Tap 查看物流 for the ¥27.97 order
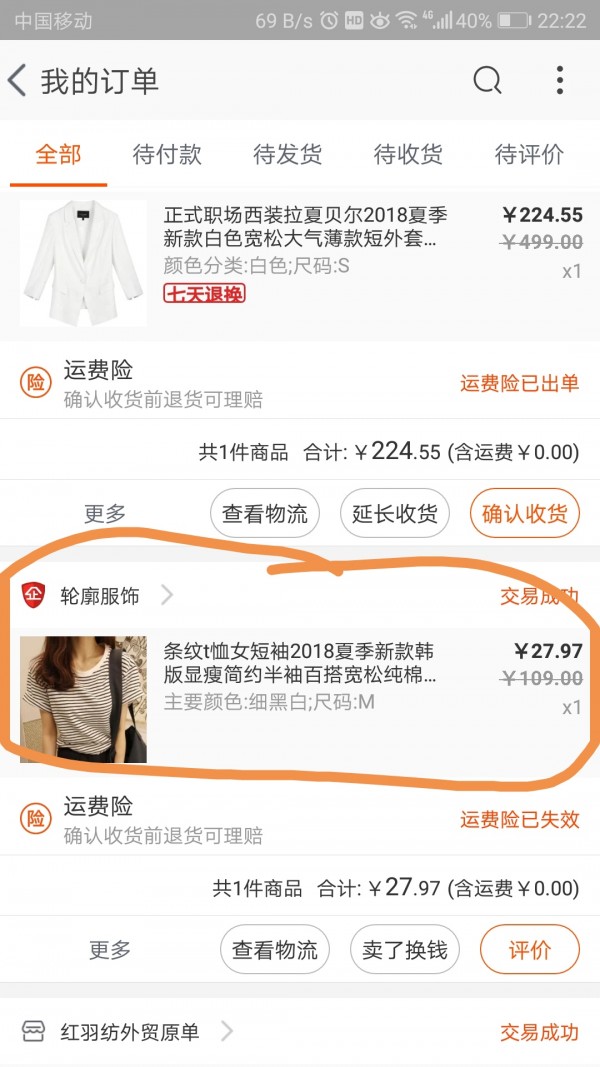The width and height of the screenshot is (600, 1067). tap(275, 949)
